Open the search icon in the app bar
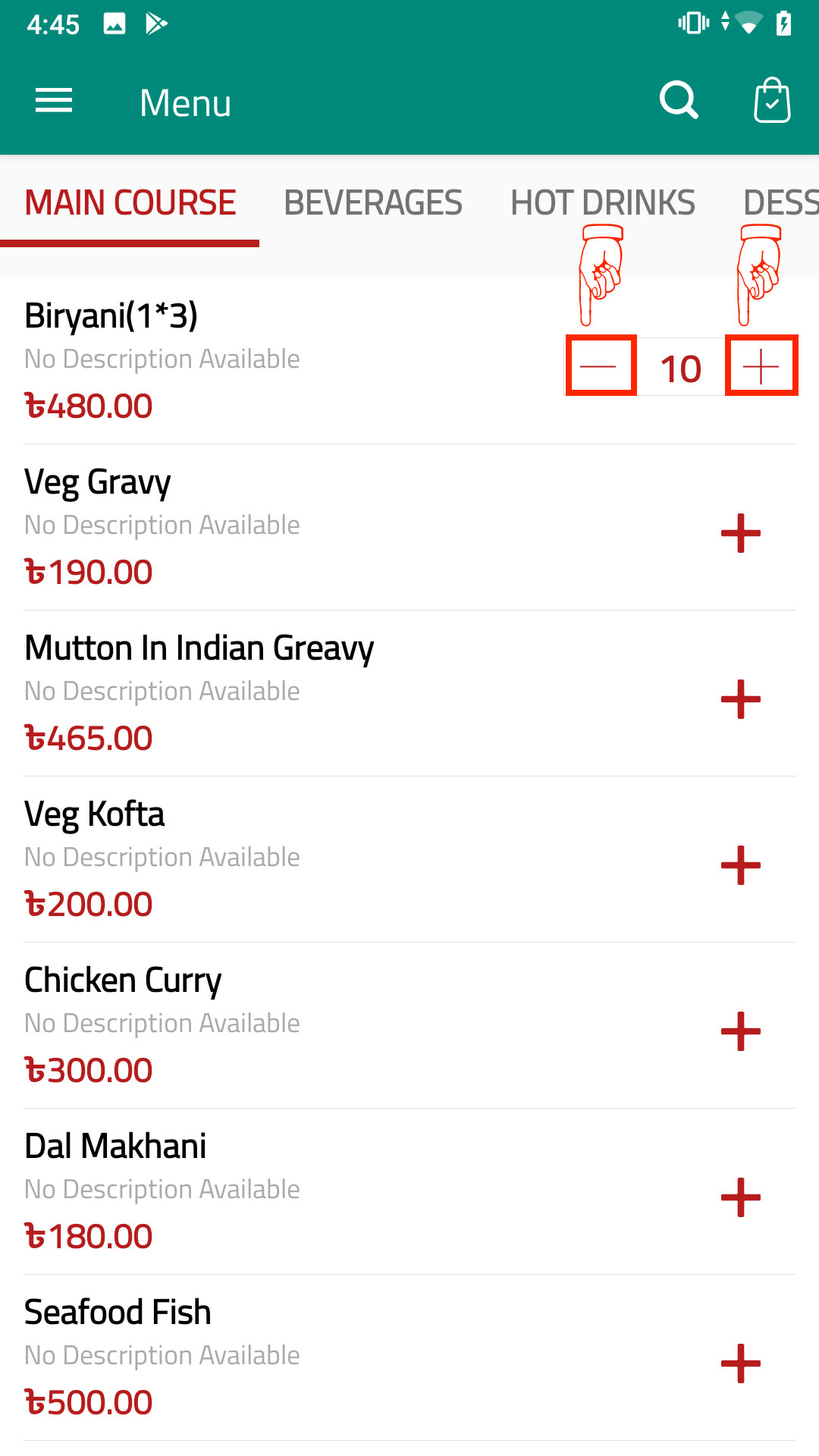The width and height of the screenshot is (819, 1456). click(679, 101)
